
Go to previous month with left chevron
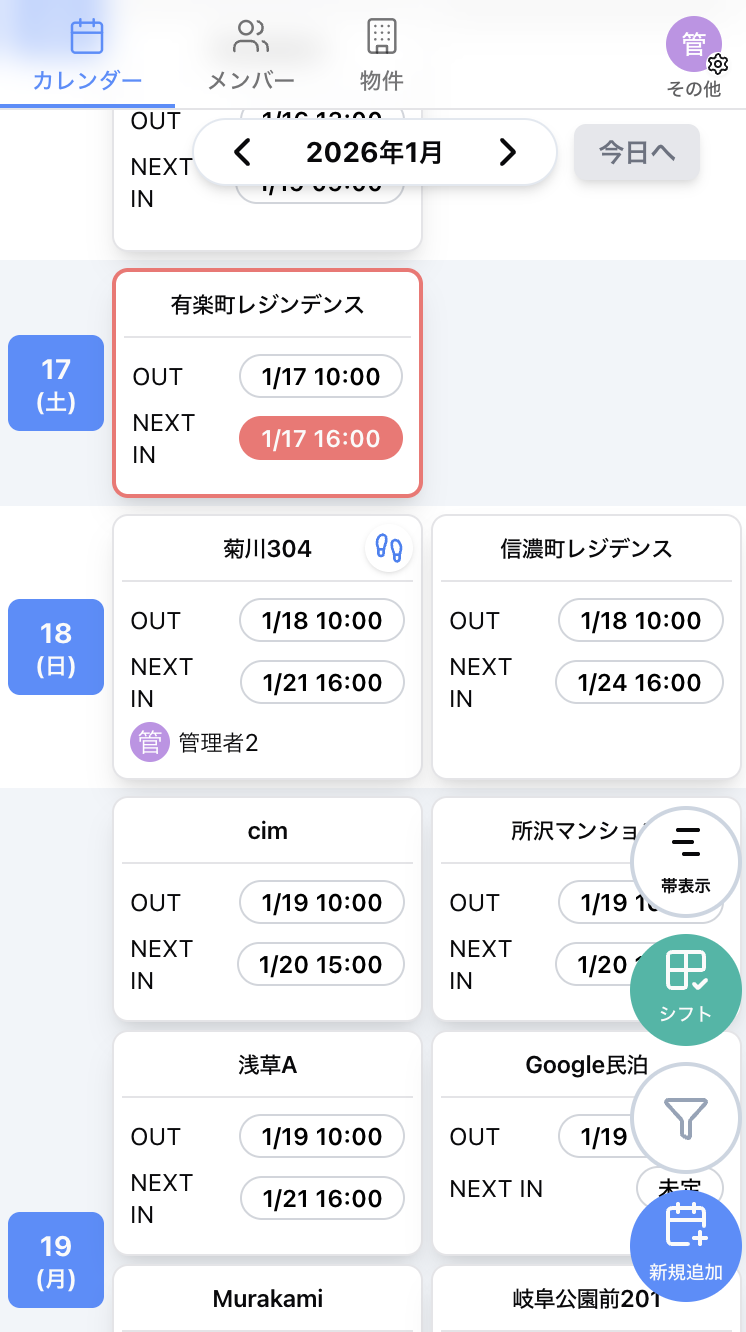(241, 152)
